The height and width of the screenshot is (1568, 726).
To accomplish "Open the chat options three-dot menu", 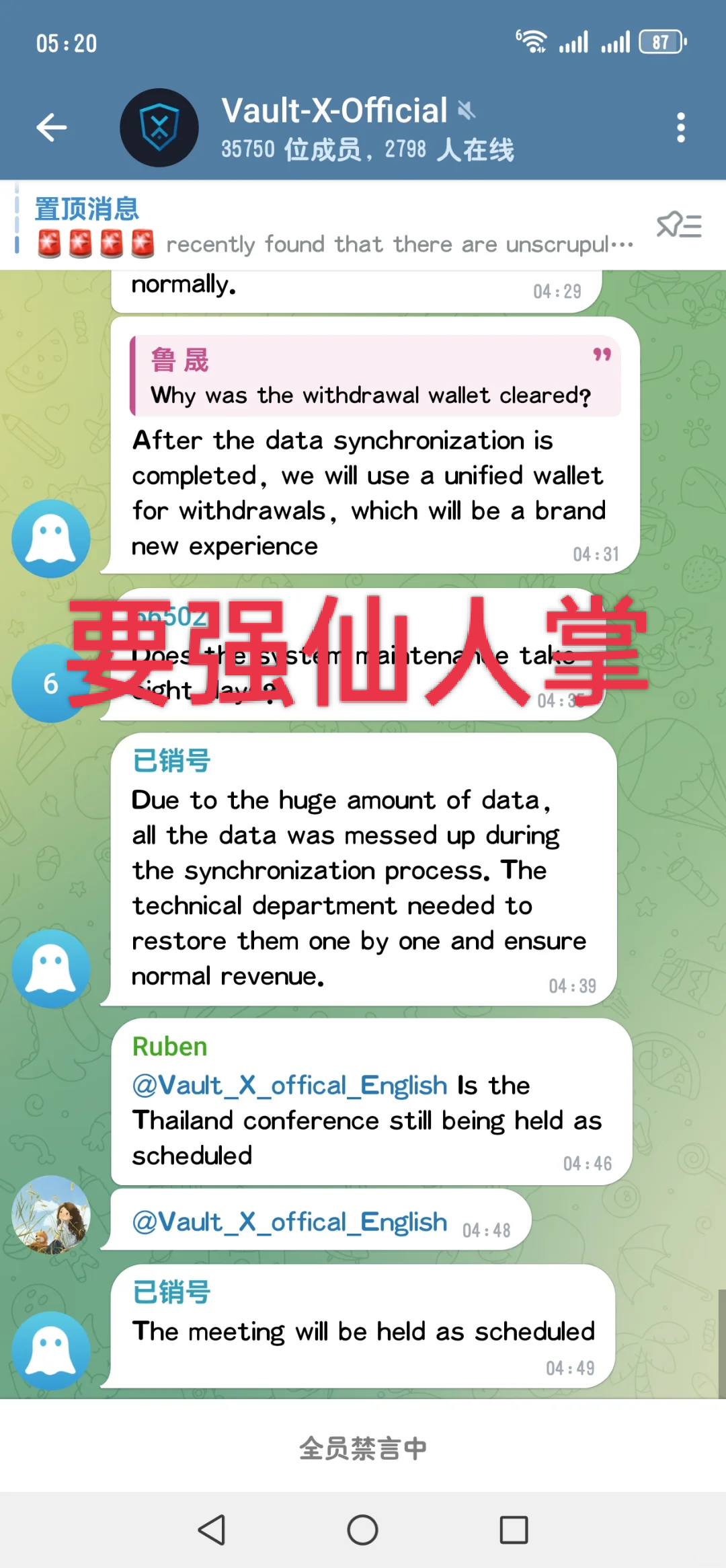I will click(x=681, y=127).
